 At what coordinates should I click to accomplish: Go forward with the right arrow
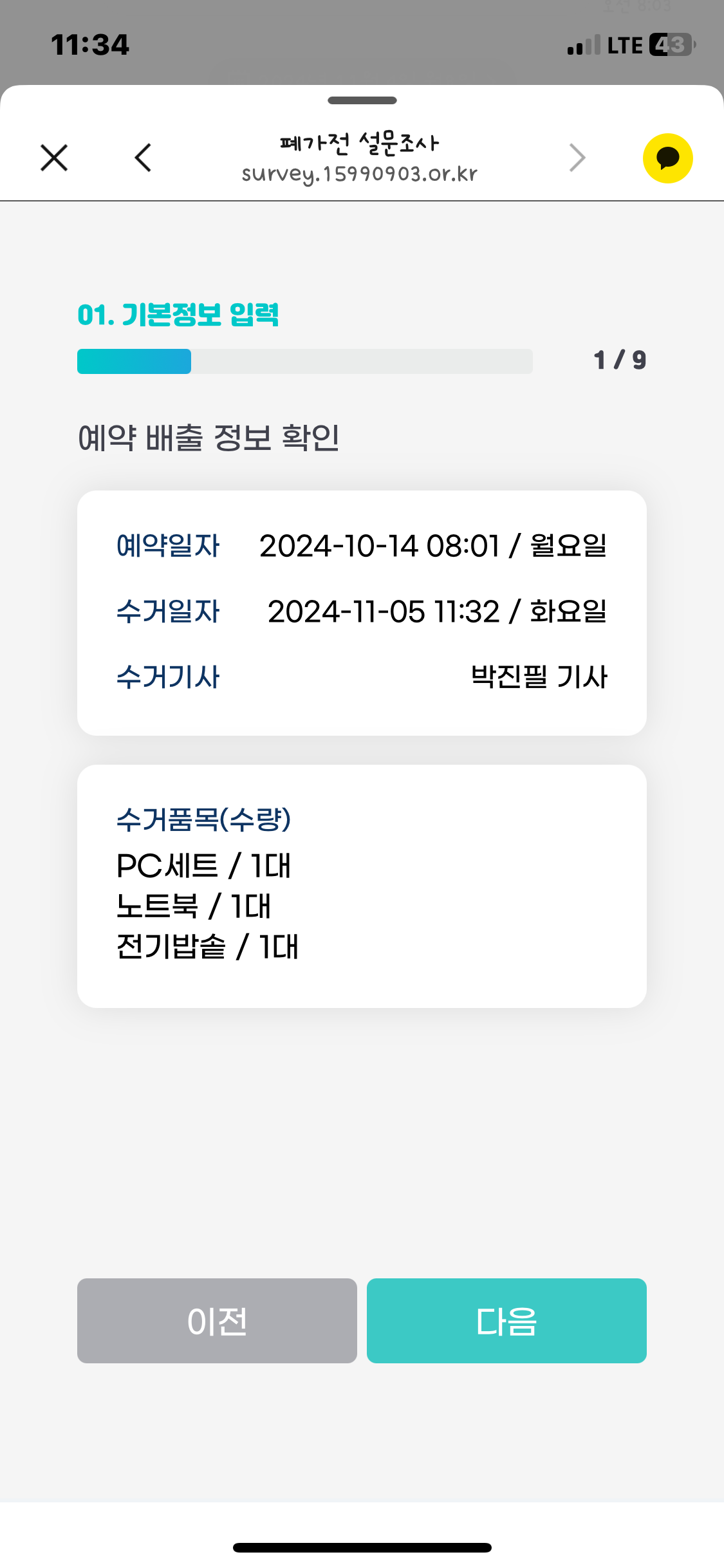point(577,158)
